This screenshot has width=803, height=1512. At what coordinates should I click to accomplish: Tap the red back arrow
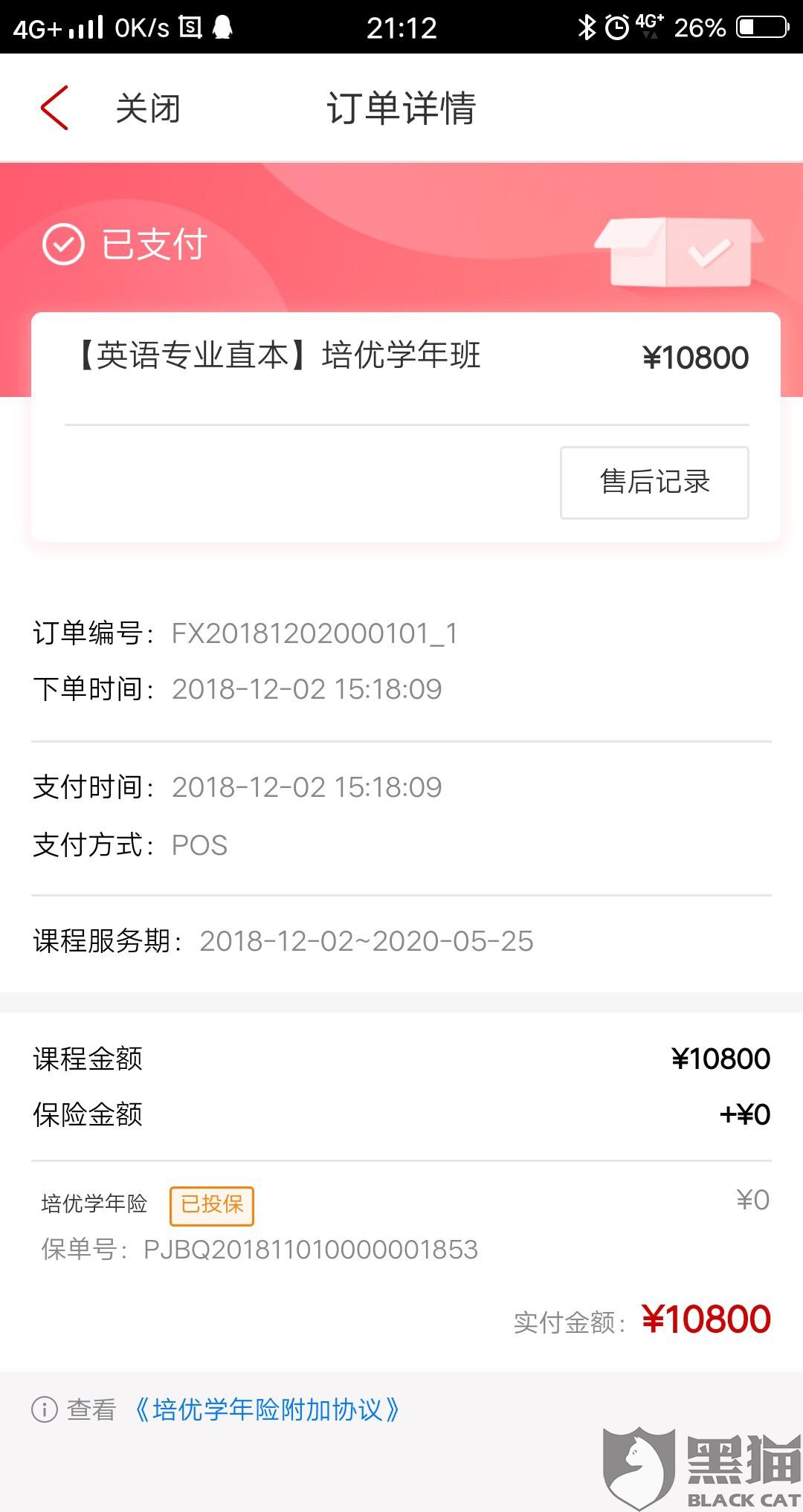[x=54, y=108]
